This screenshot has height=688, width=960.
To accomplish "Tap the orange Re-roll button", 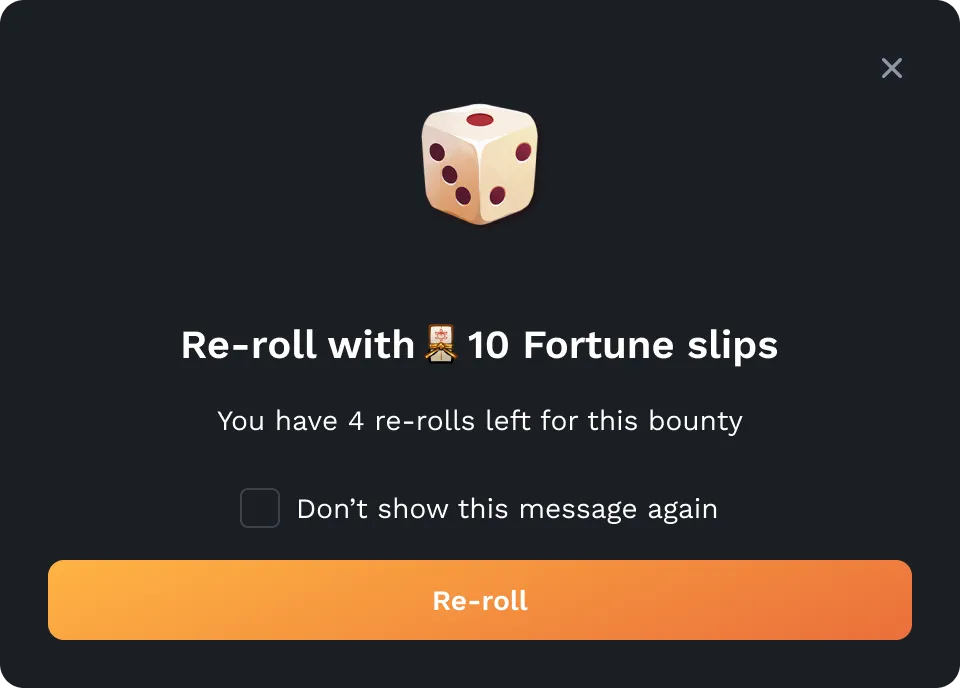I will coord(480,600).
